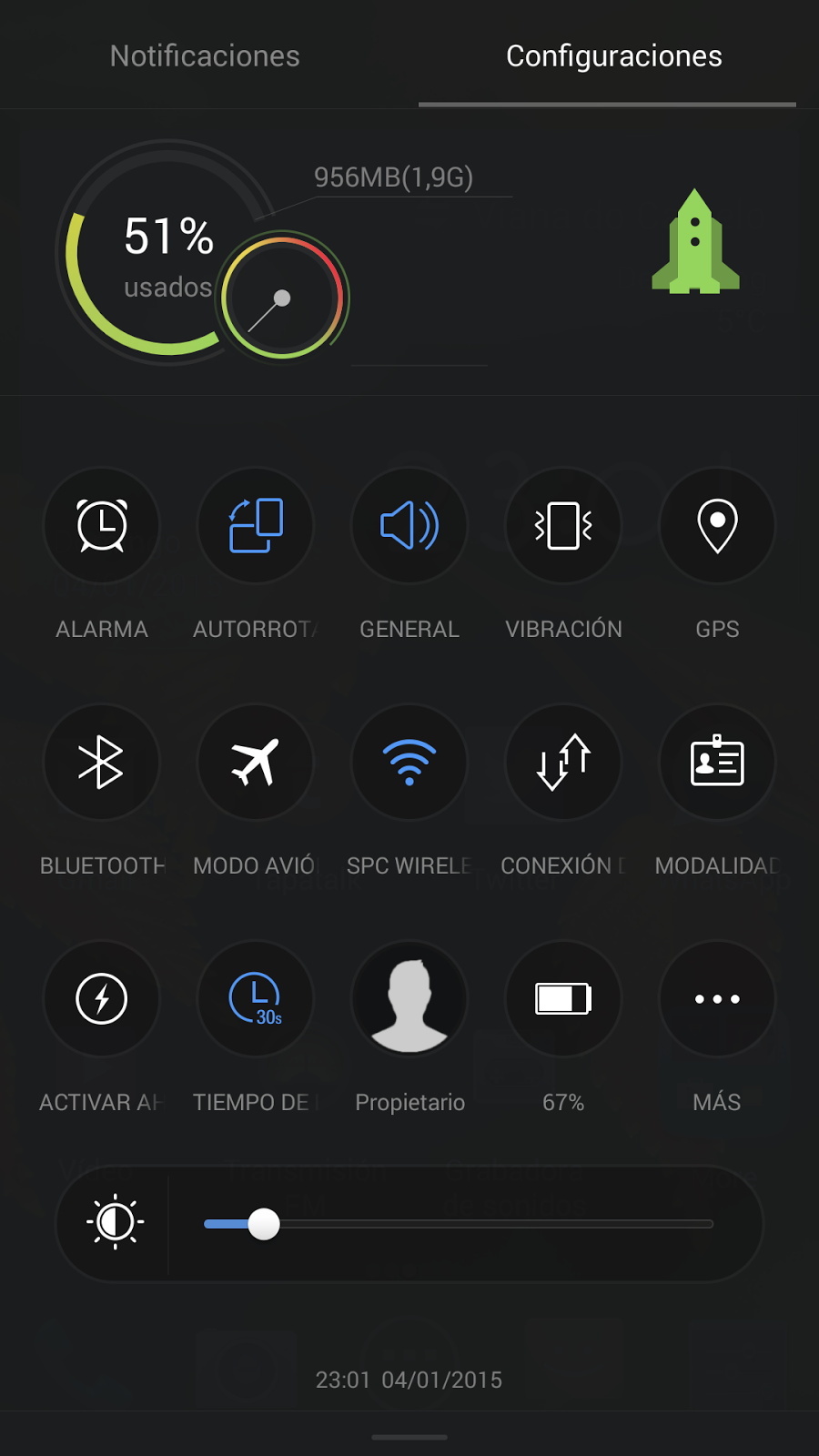
Task: Toggle the SPC Wireless Wi-Fi connection
Action: (409, 763)
